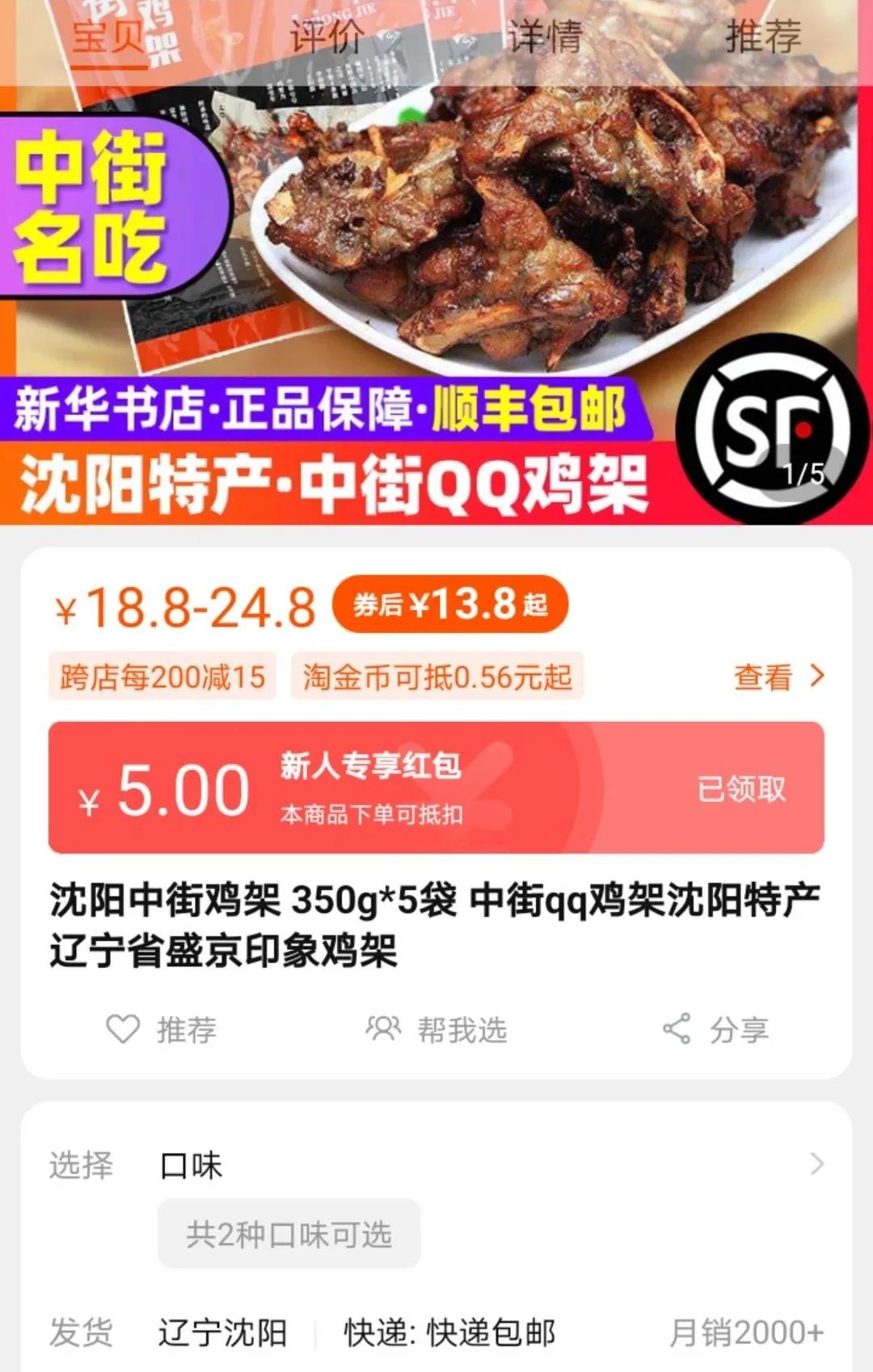
Task: Tap 查看 to view available discounts
Action: (778, 677)
